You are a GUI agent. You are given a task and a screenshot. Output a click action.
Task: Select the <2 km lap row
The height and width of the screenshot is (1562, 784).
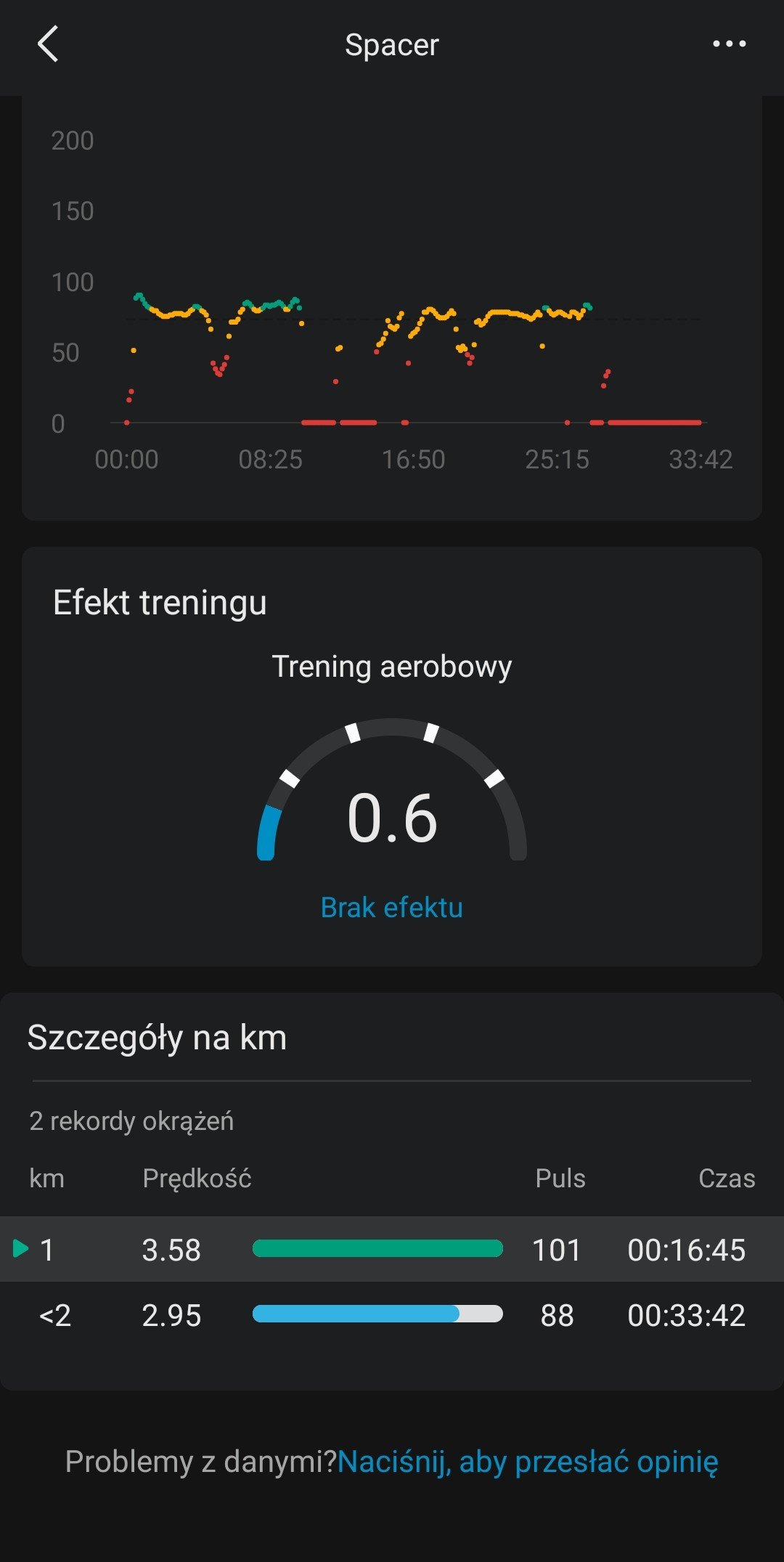[x=392, y=1314]
